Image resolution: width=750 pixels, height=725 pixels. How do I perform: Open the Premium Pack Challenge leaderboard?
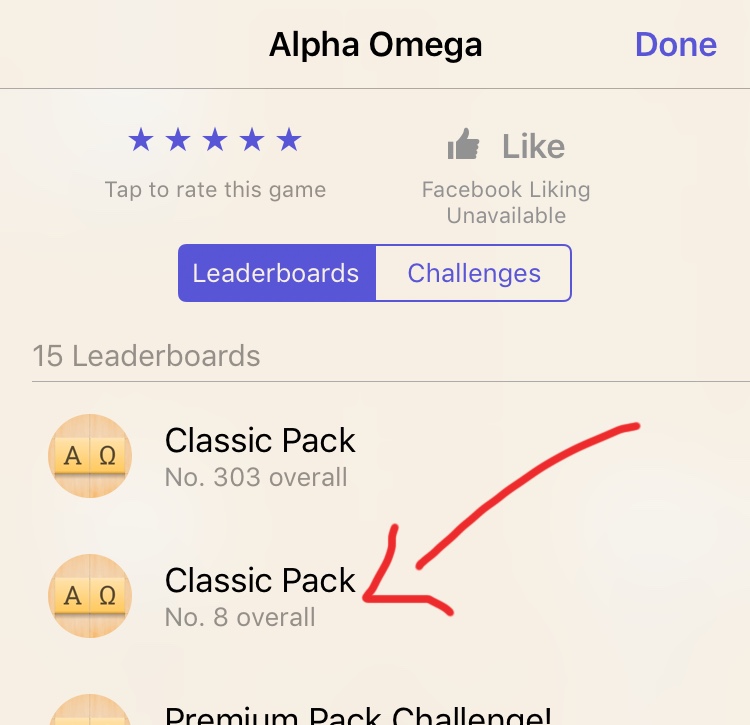point(358,714)
